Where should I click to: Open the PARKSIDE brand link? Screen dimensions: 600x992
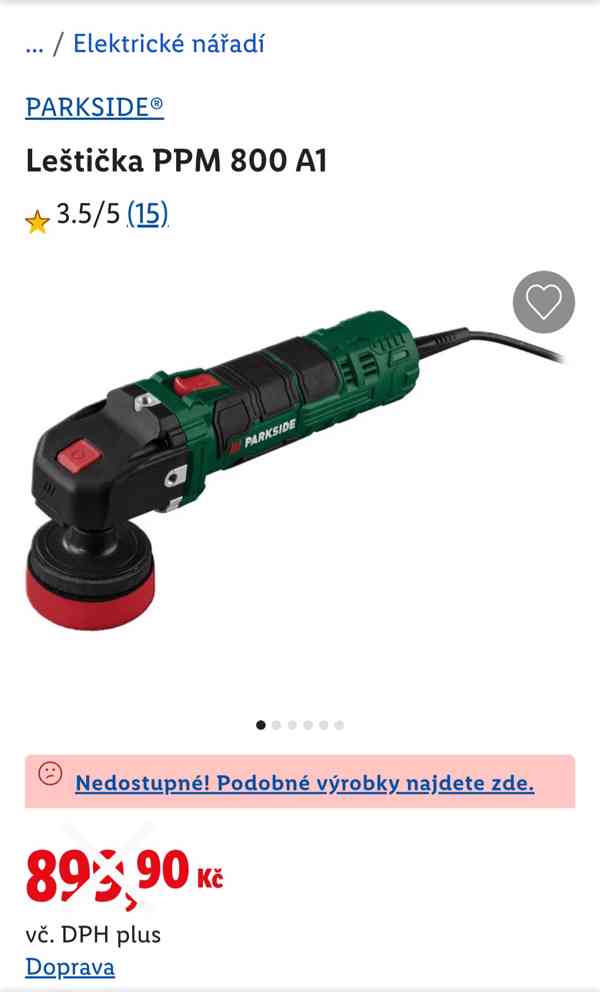click(94, 107)
